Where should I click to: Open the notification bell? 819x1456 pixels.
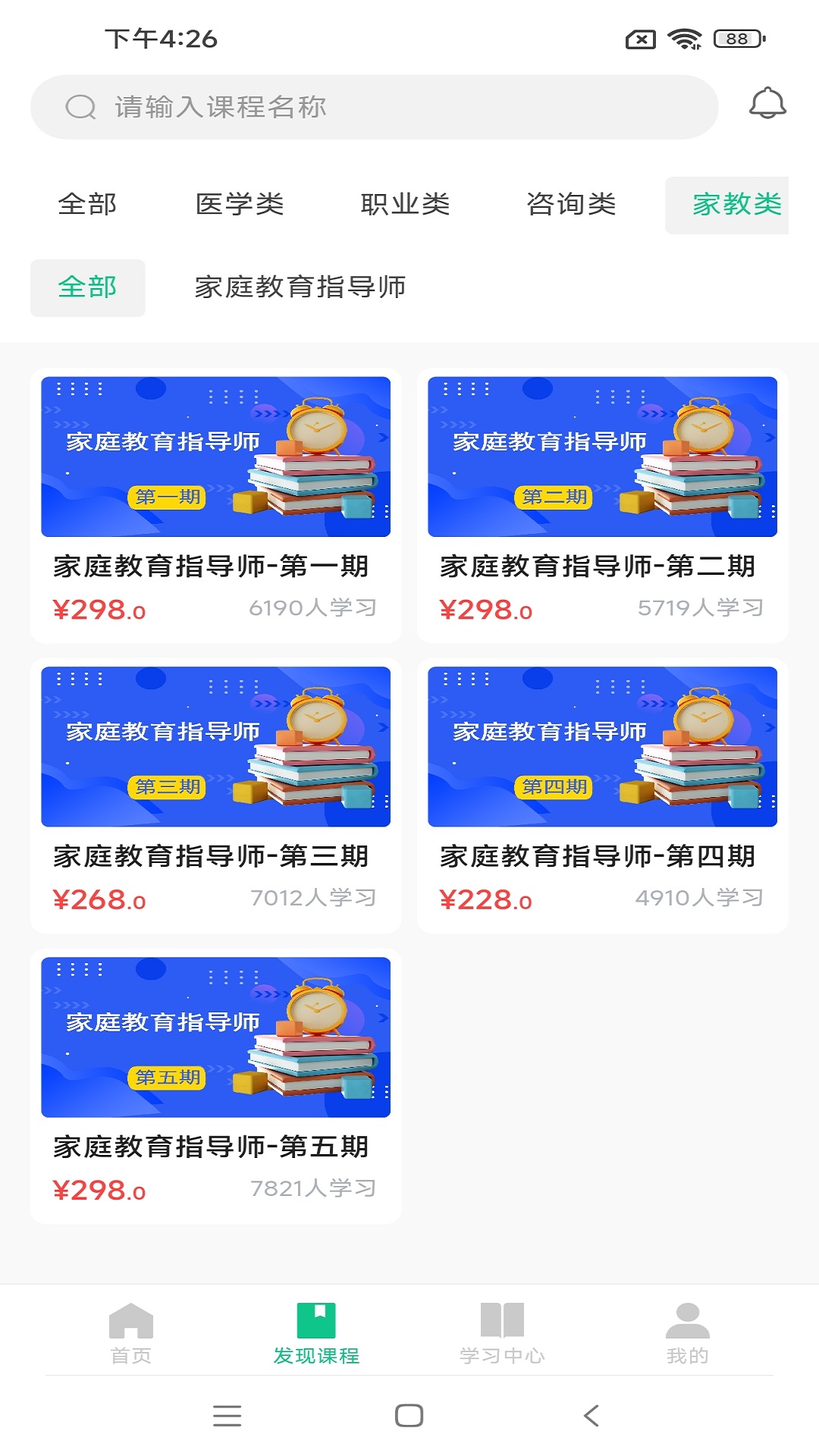(x=769, y=105)
